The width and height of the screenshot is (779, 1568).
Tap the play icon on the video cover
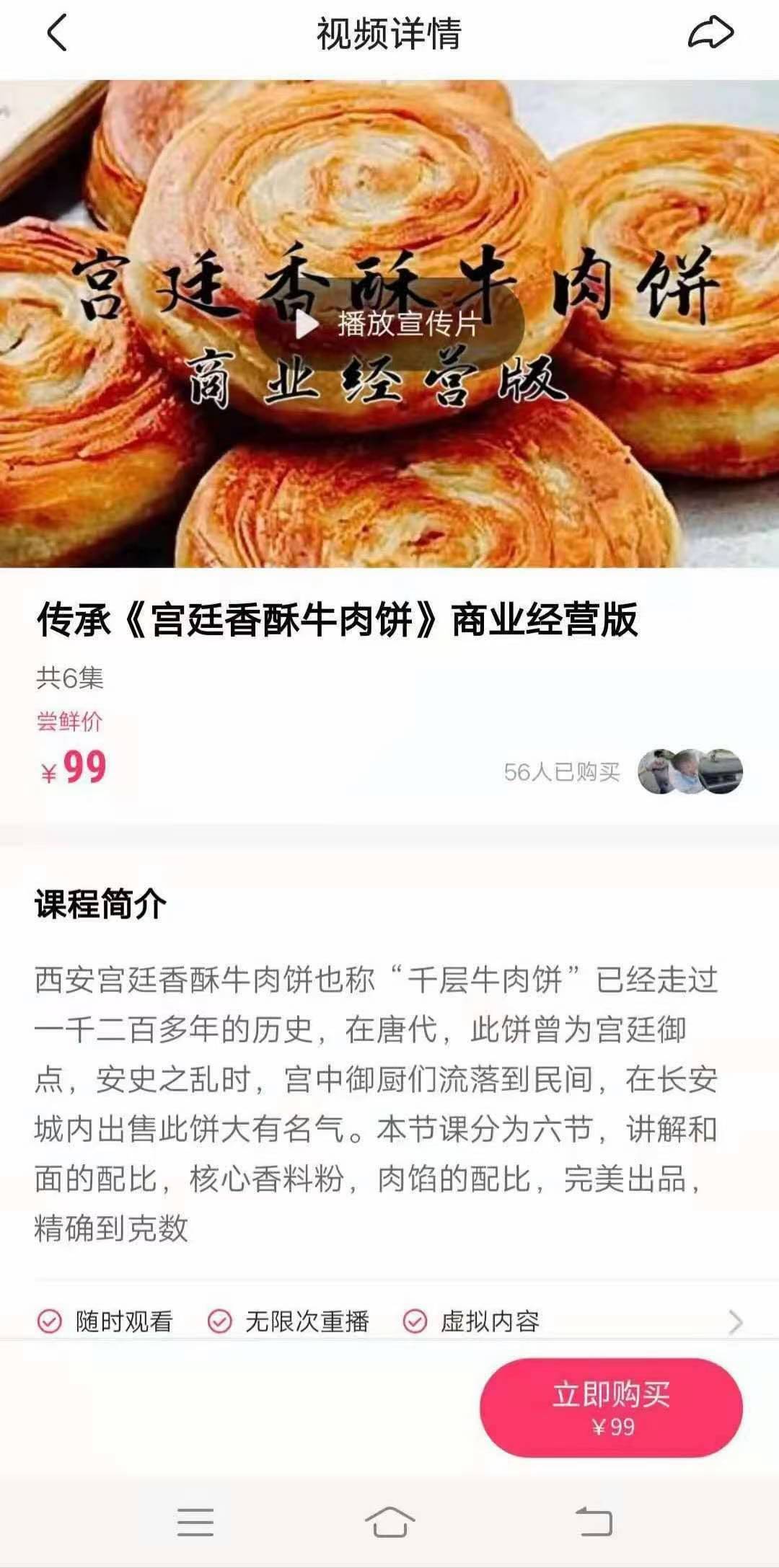click(x=306, y=326)
